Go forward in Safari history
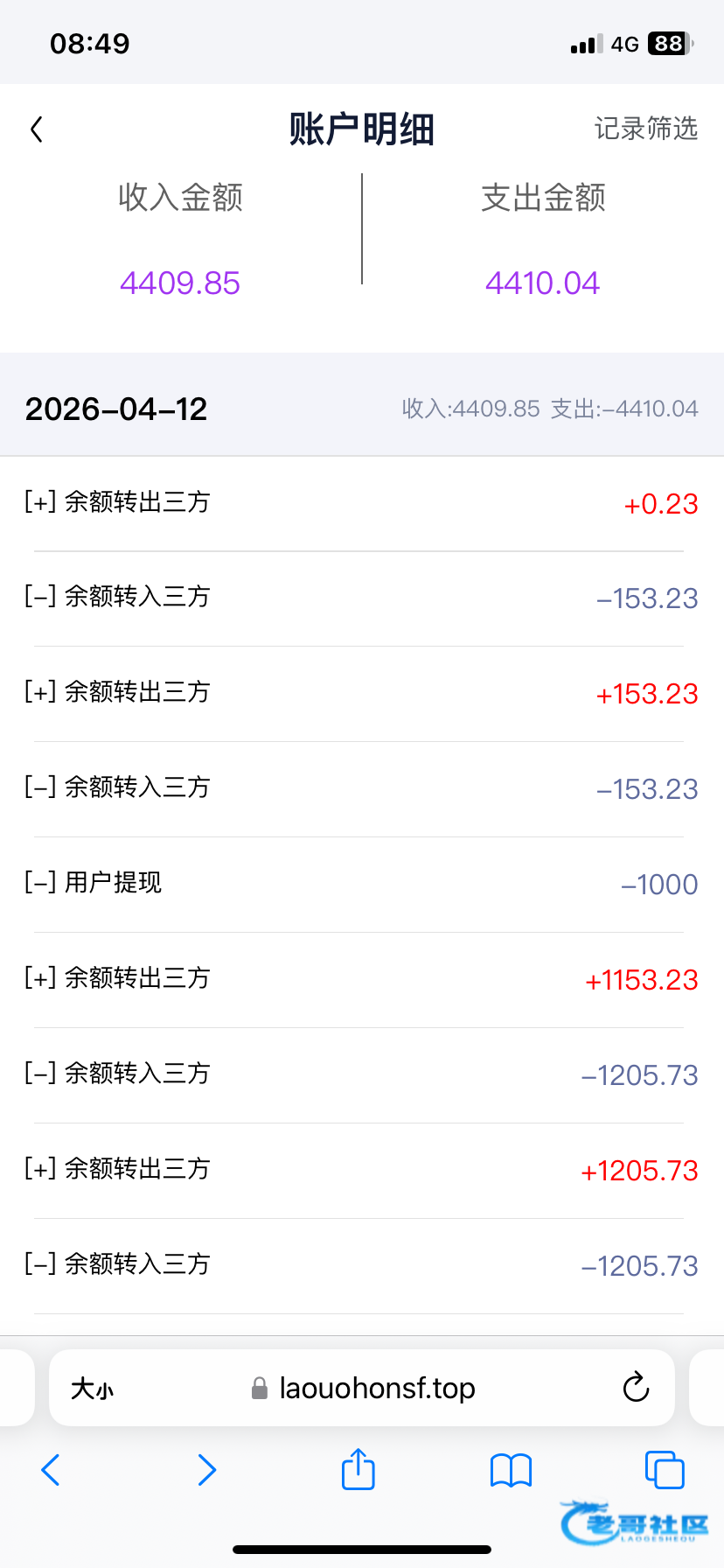This screenshot has width=724, height=1568. [206, 1470]
